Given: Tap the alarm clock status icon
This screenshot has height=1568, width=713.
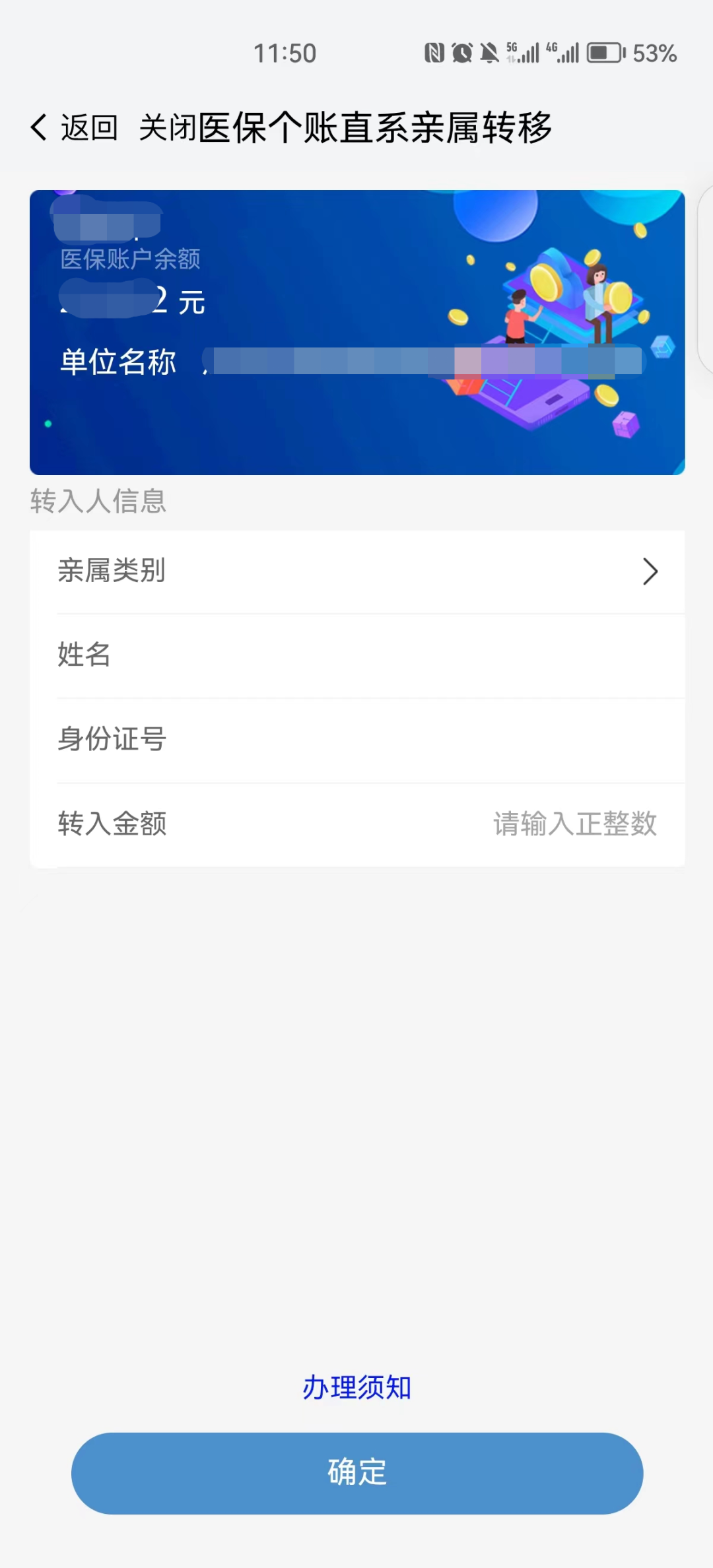Looking at the screenshot, I should [x=462, y=51].
